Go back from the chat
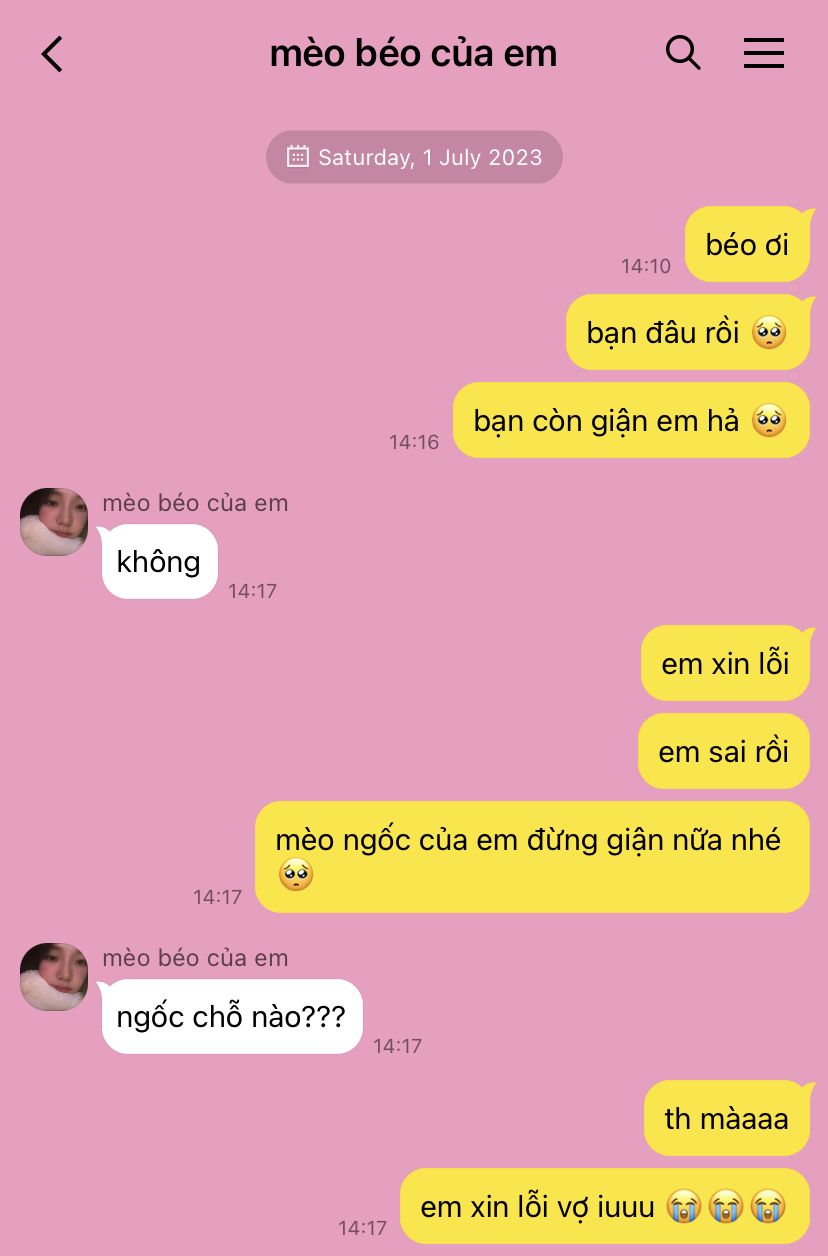This screenshot has width=828, height=1256. coord(52,54)
